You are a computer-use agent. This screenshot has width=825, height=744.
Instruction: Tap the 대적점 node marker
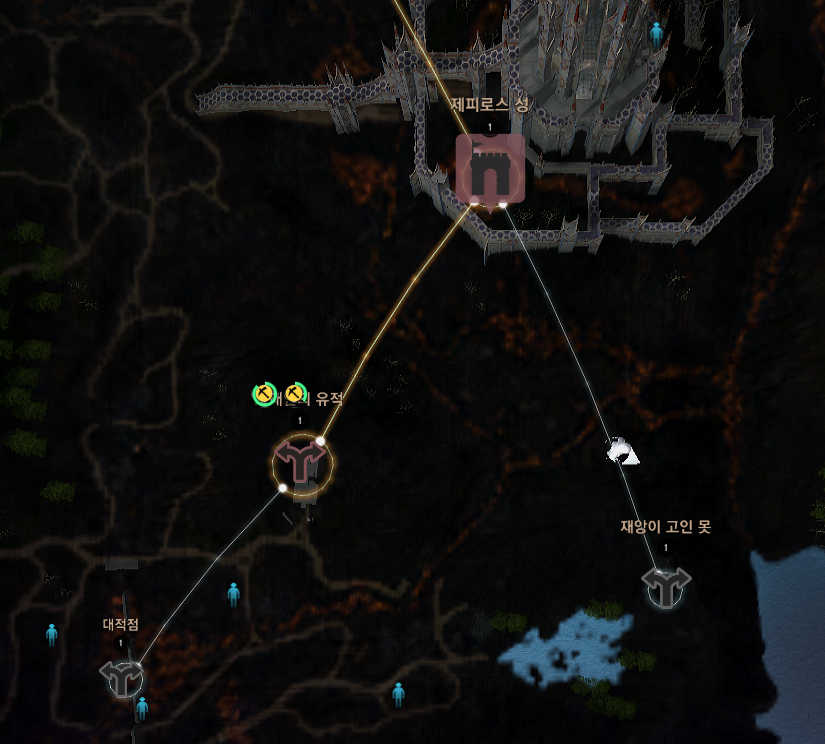point(123,677)
